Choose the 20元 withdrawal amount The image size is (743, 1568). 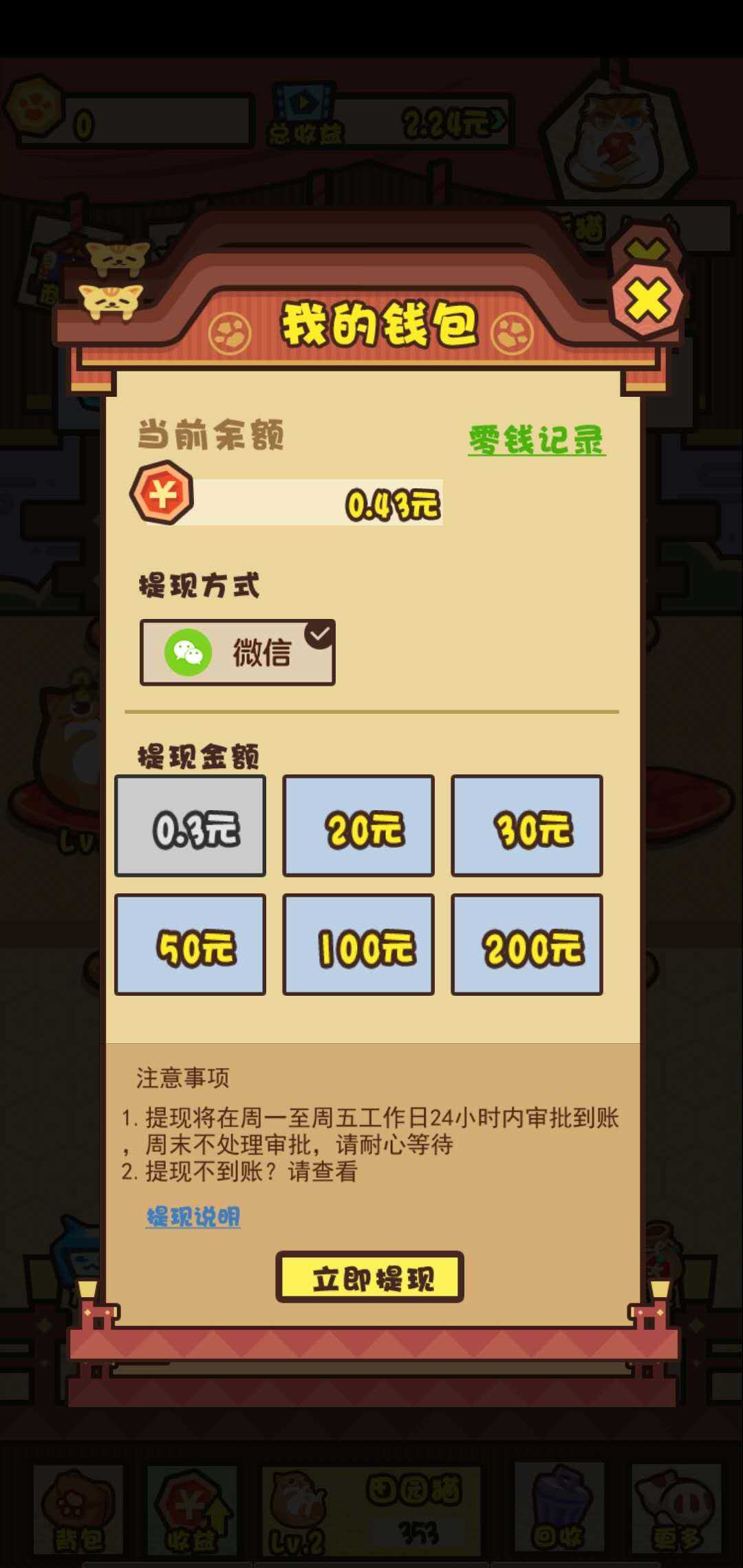pos(358,826)
